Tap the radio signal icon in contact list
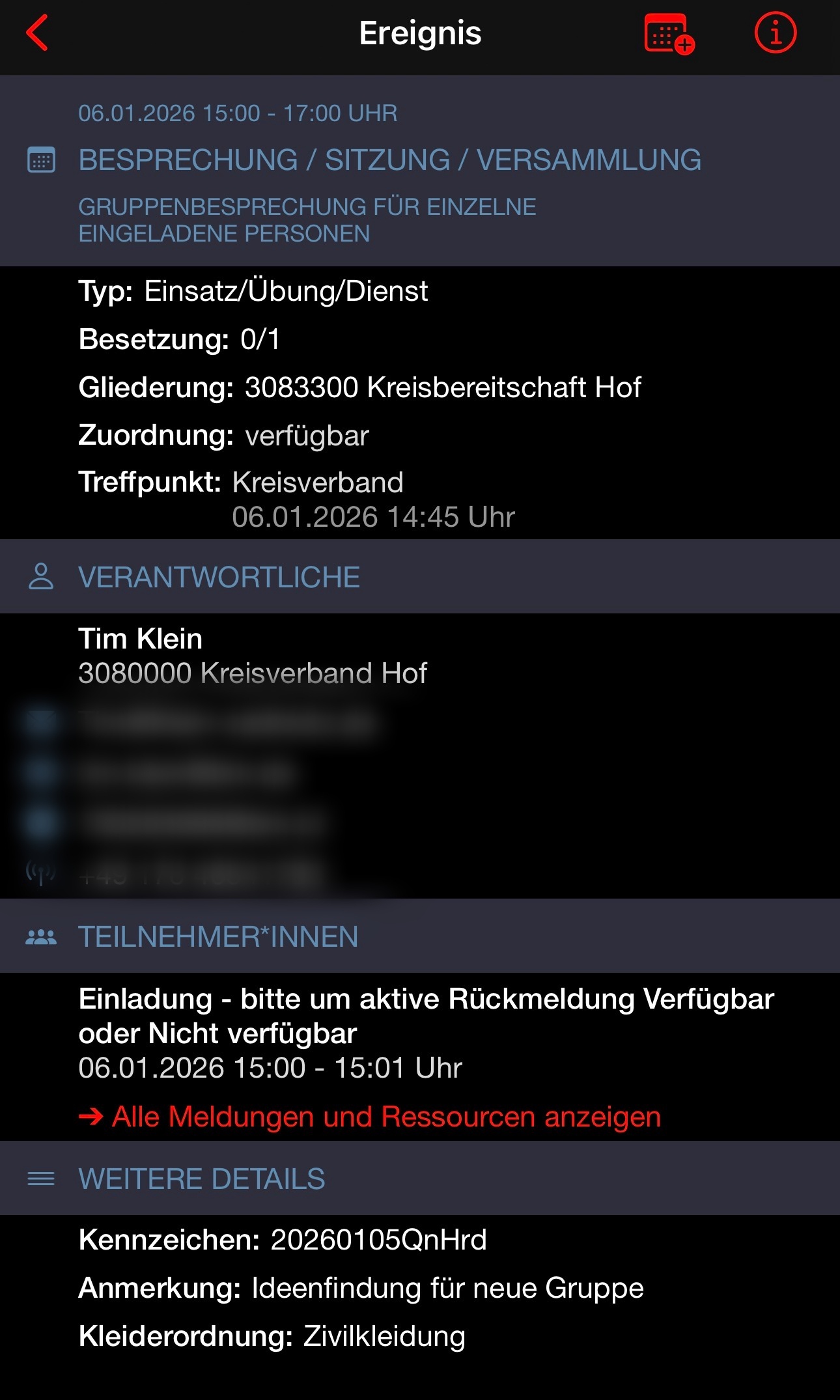The height and width of the screenshot is (1400, 840). (39, 872)
